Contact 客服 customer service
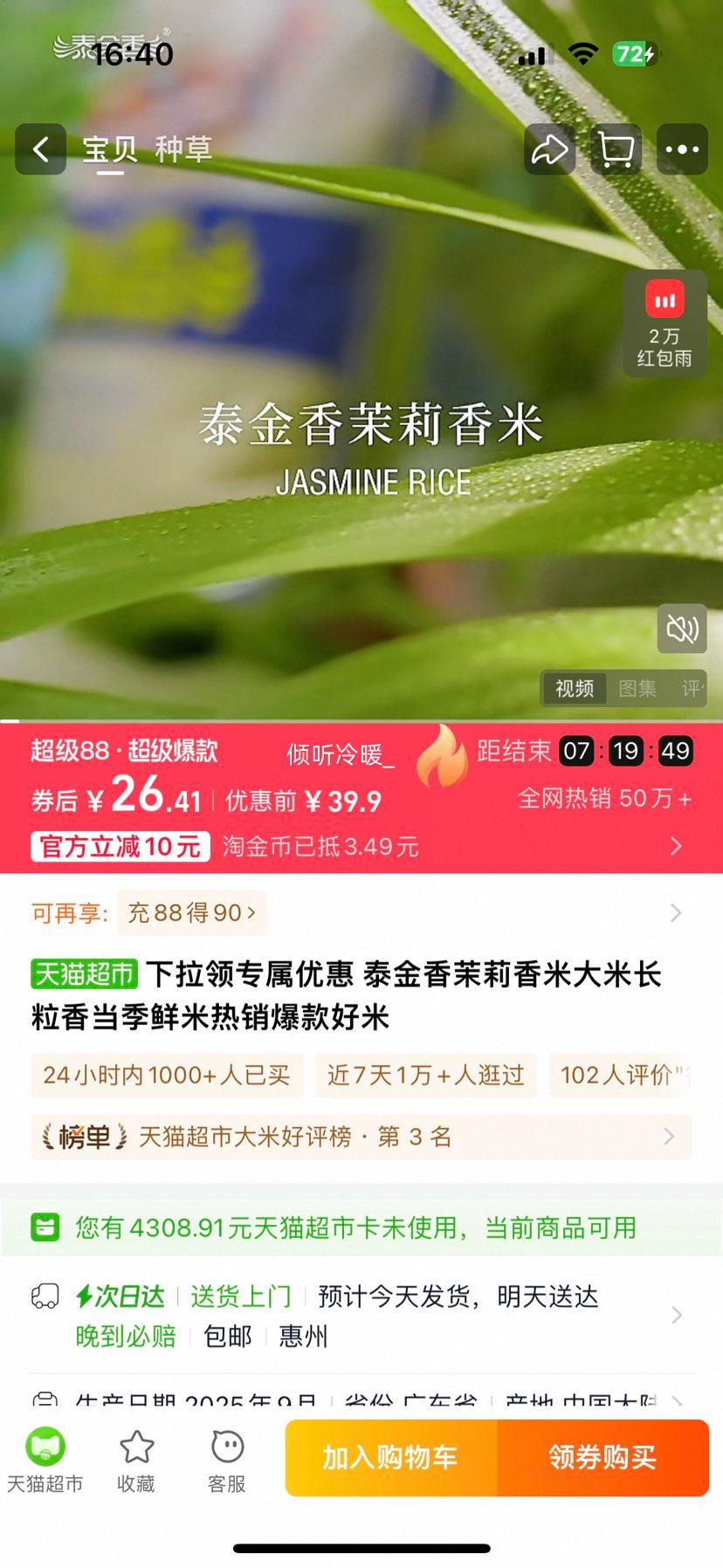 [227, 1458]
